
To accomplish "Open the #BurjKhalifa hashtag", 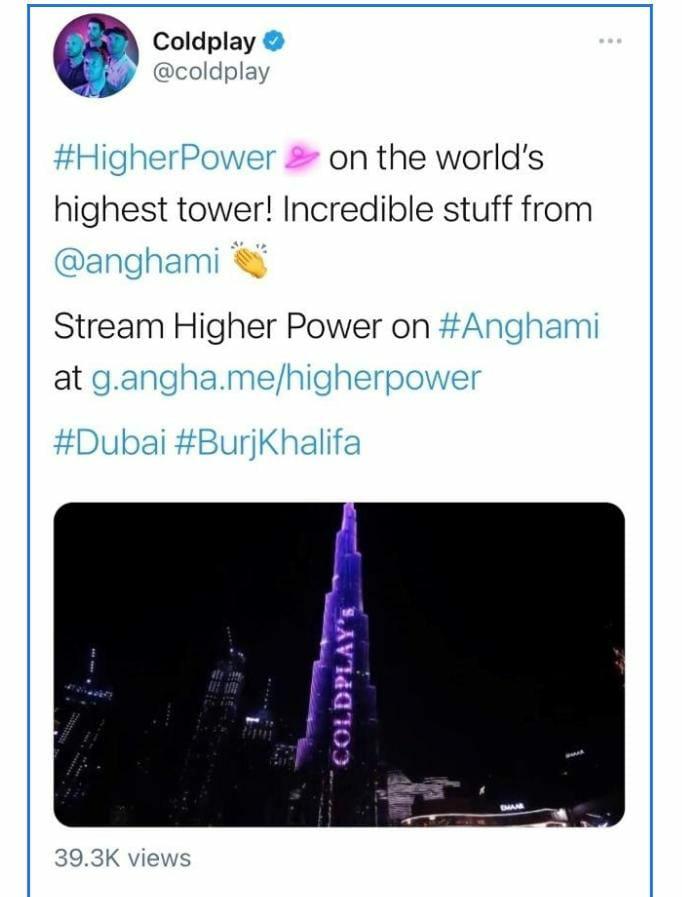I will point(267,442).
